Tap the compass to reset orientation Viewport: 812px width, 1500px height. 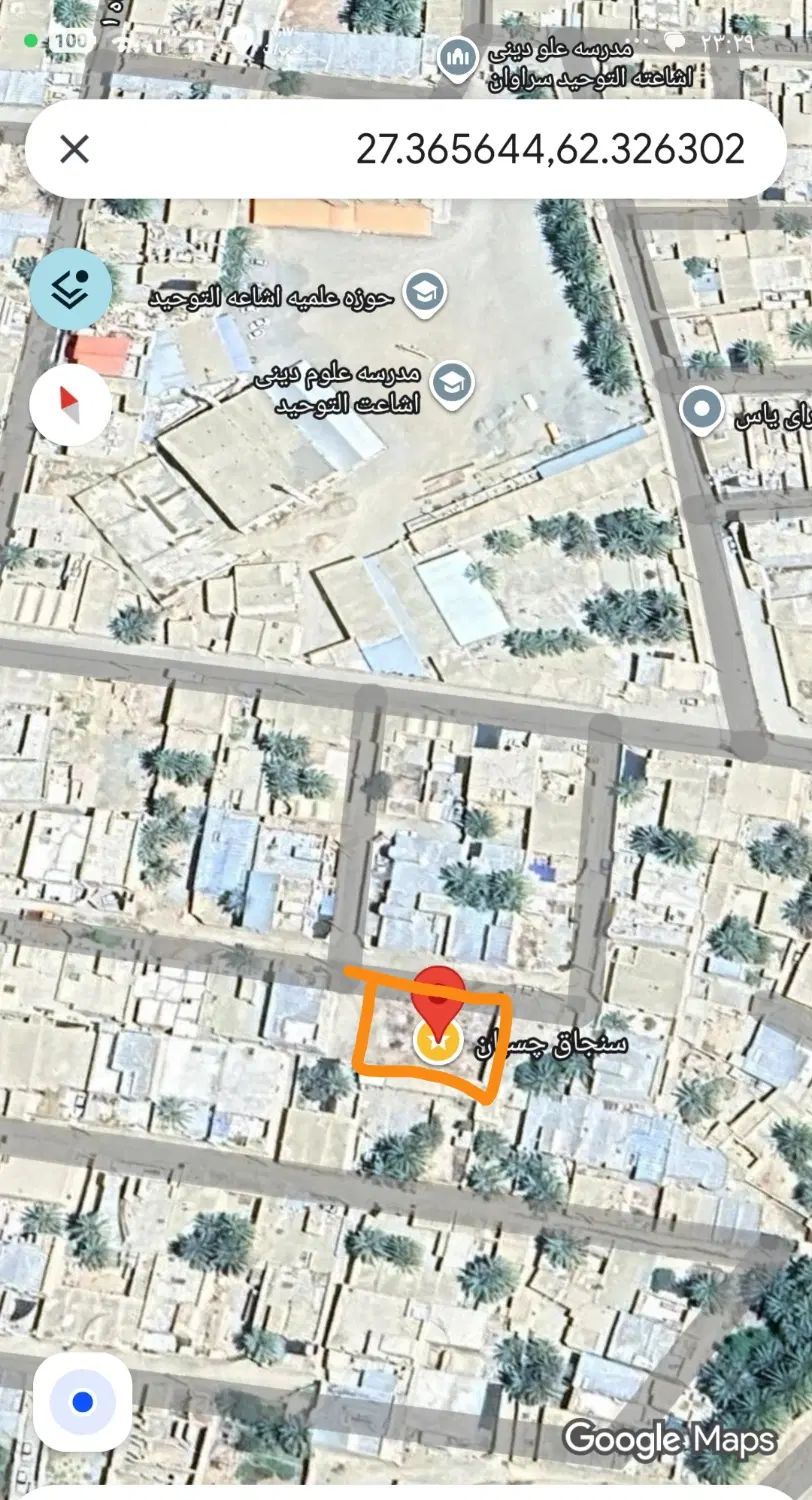point(70,405)
